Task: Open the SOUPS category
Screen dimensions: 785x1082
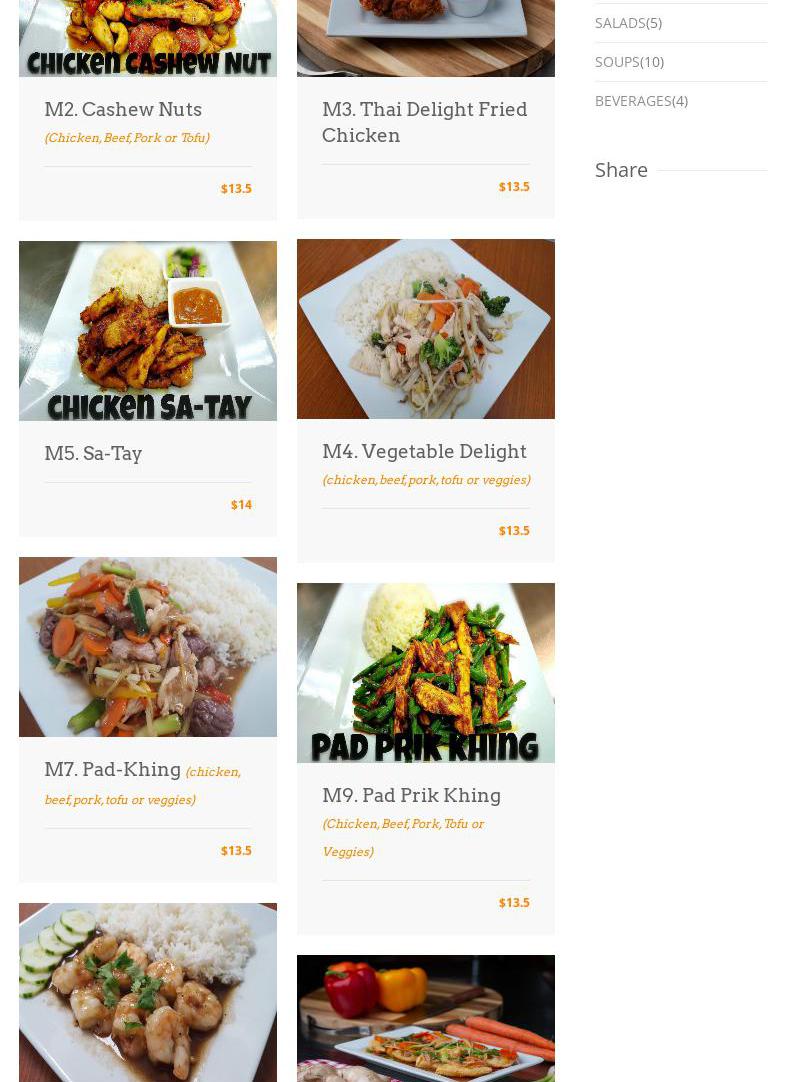Action: pyautogui.click(x=617, y=62)
